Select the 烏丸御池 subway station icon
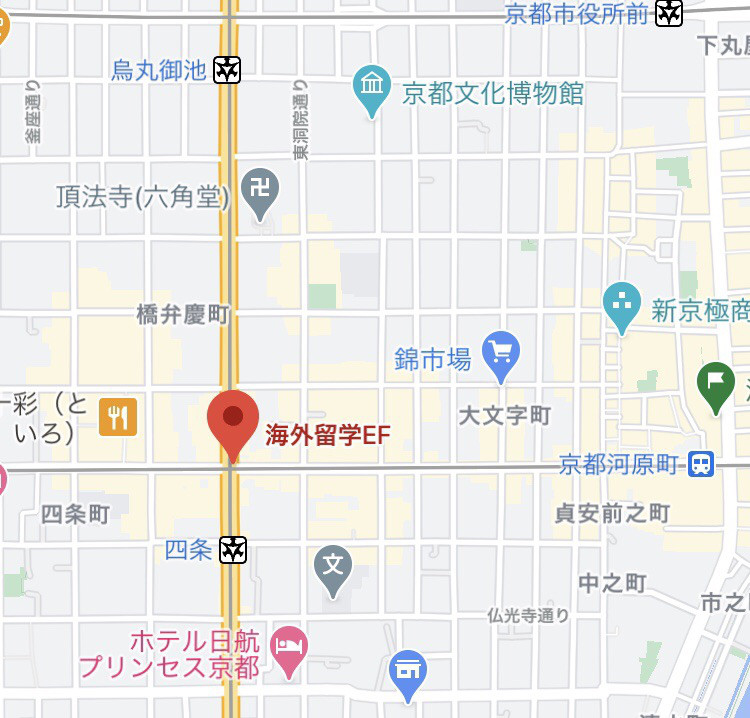The image size is (750, 718). (228, 70)
